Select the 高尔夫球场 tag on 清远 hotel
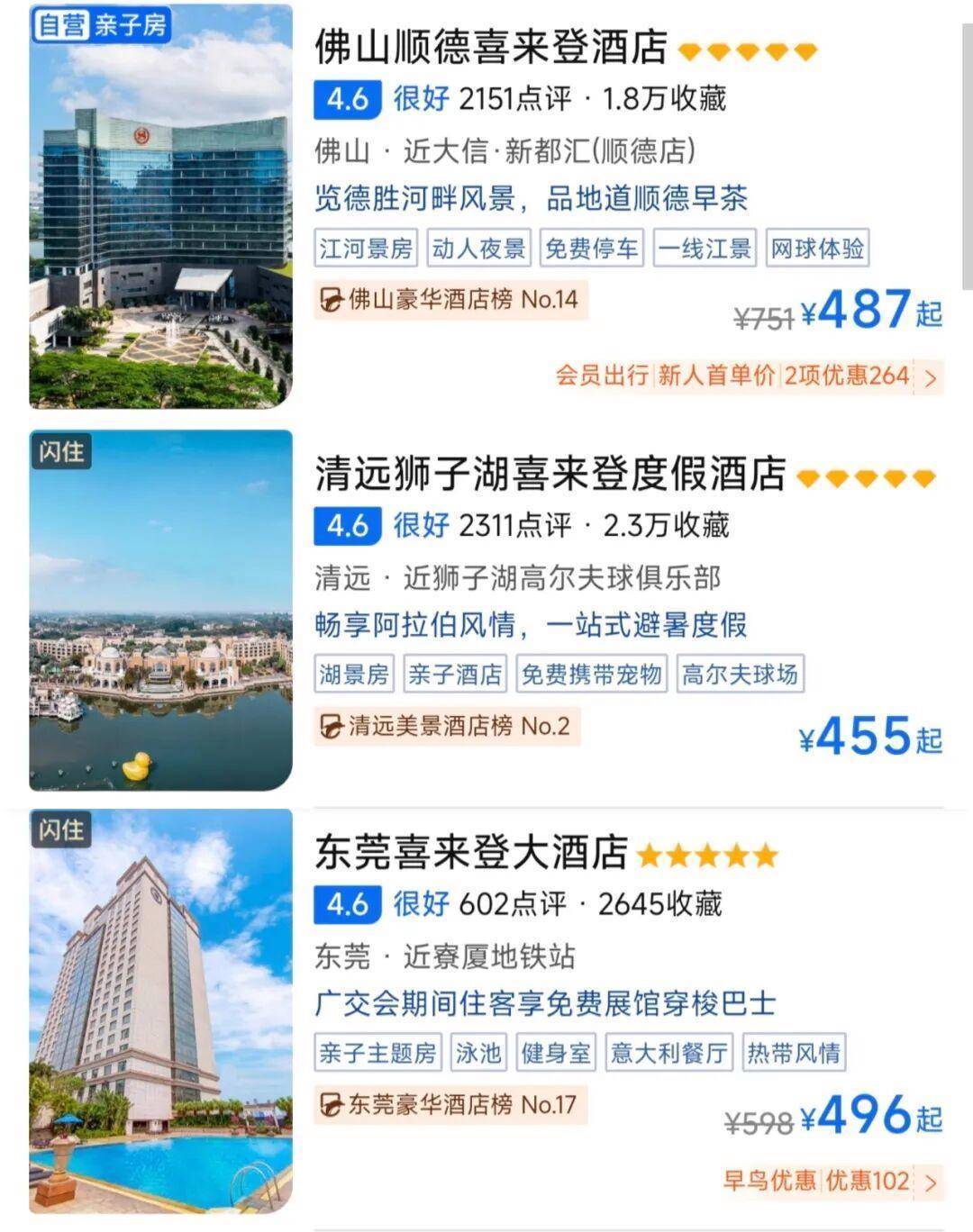 [x=740, y=674]
